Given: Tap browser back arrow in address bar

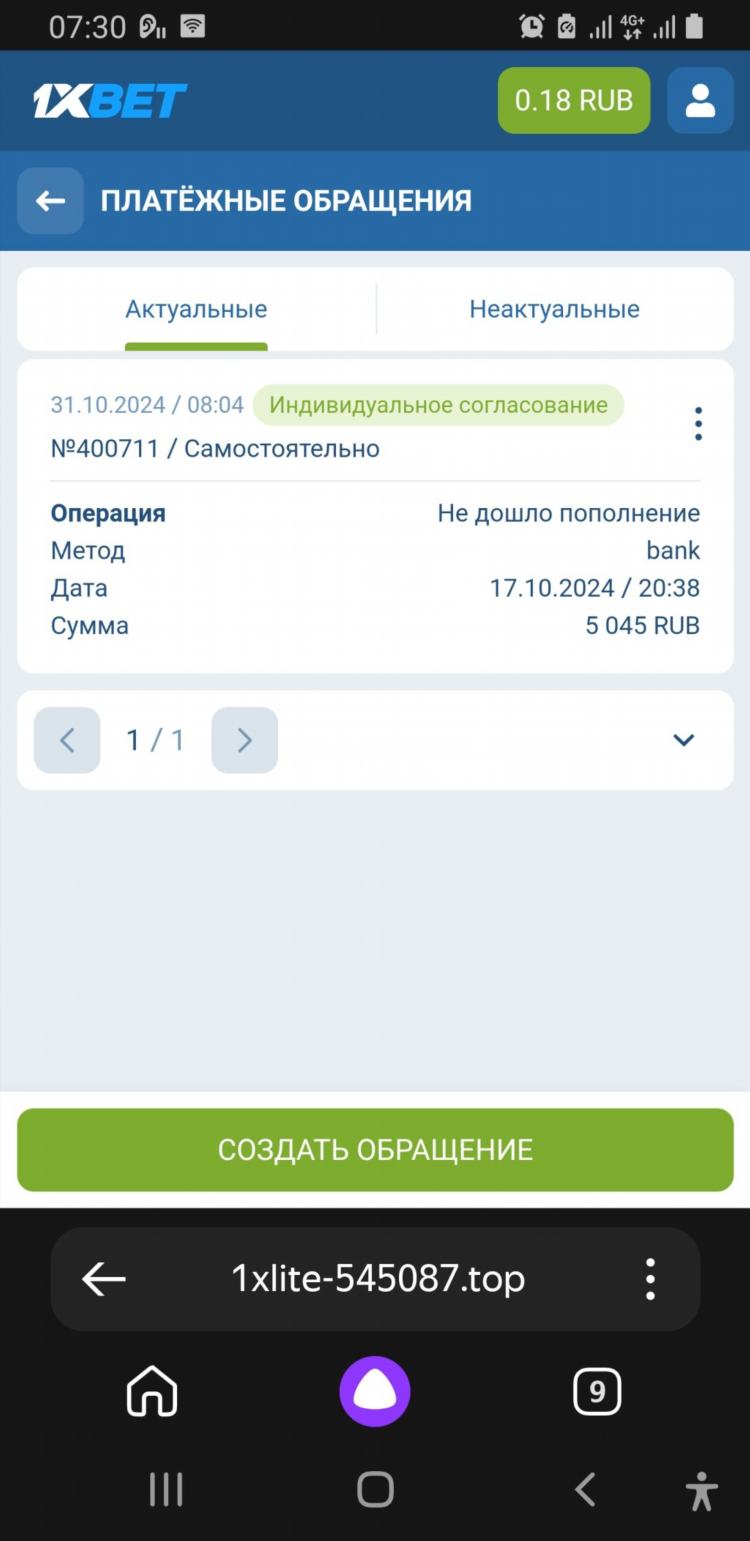Looking at the screenshot, I should tap(104, 1278).
